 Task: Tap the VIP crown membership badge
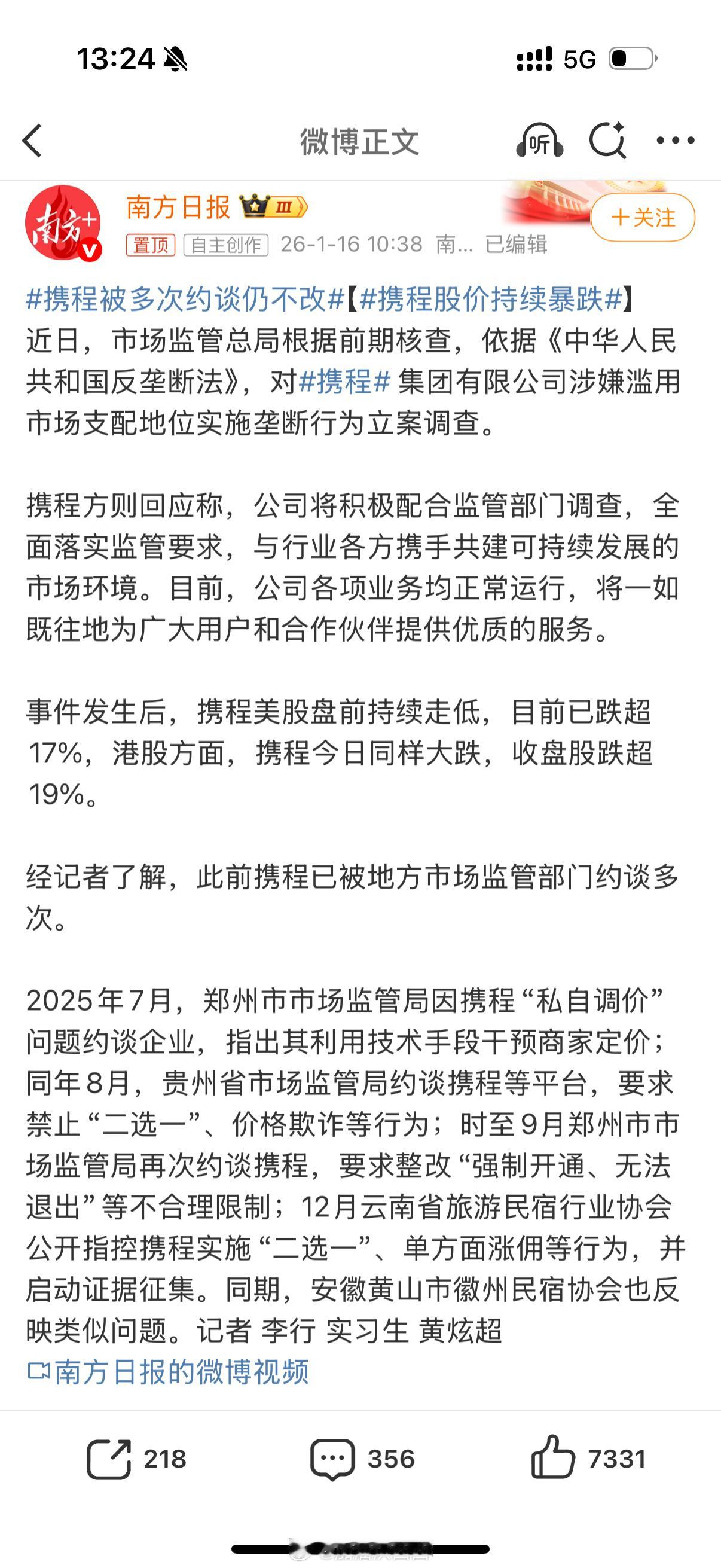pyautogui.click(x=255, y=207)
